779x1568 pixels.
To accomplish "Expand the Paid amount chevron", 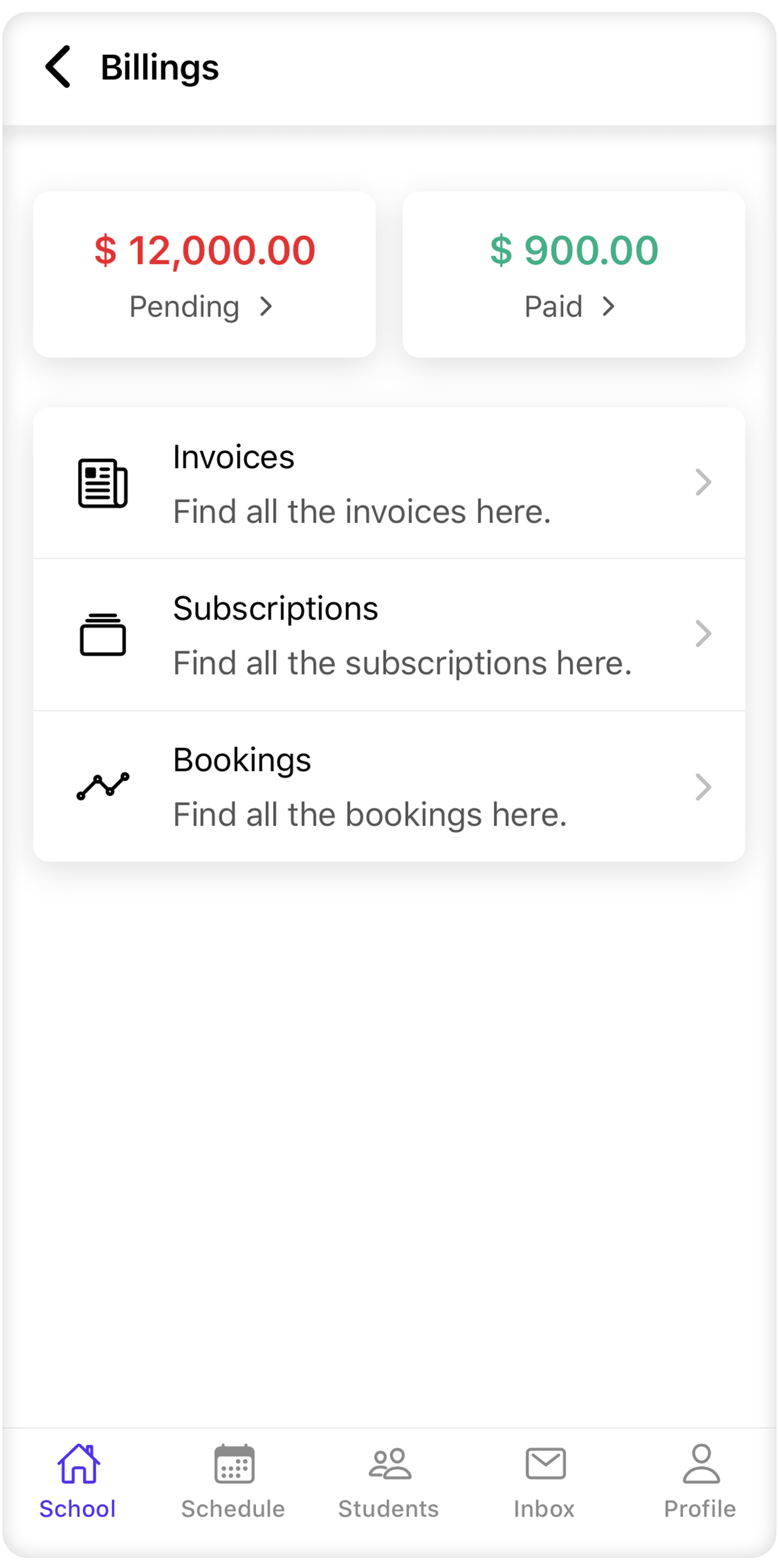I will [x=608, y=308].
